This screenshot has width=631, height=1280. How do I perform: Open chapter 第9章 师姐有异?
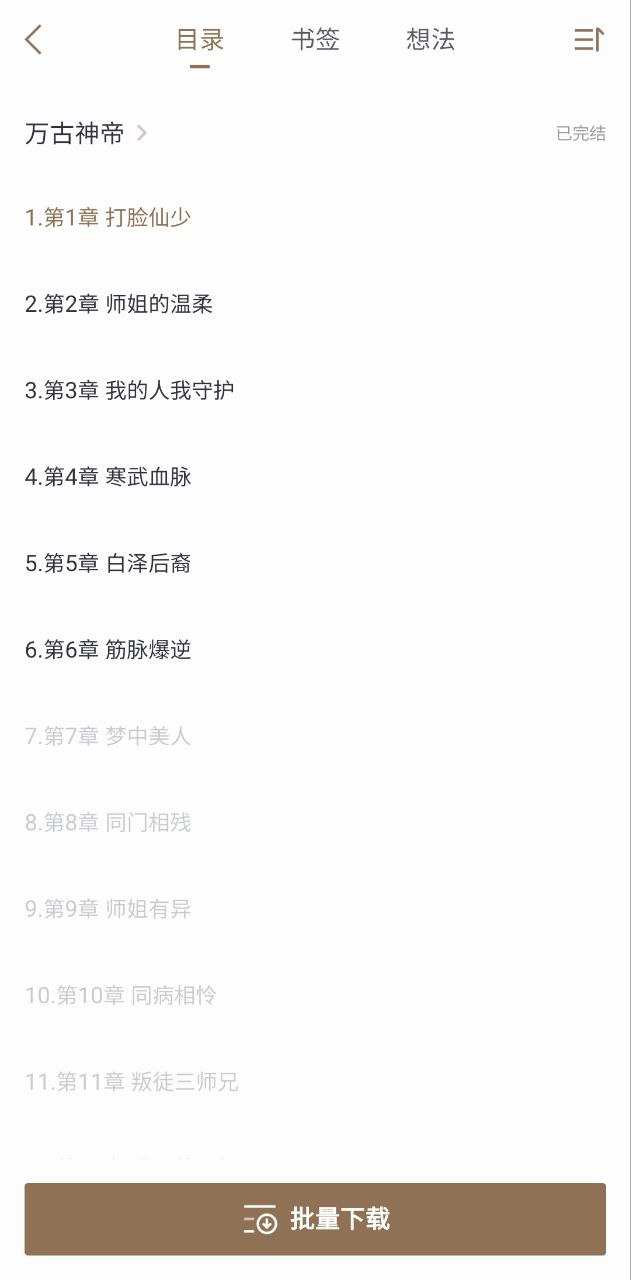tap(108, 909)
